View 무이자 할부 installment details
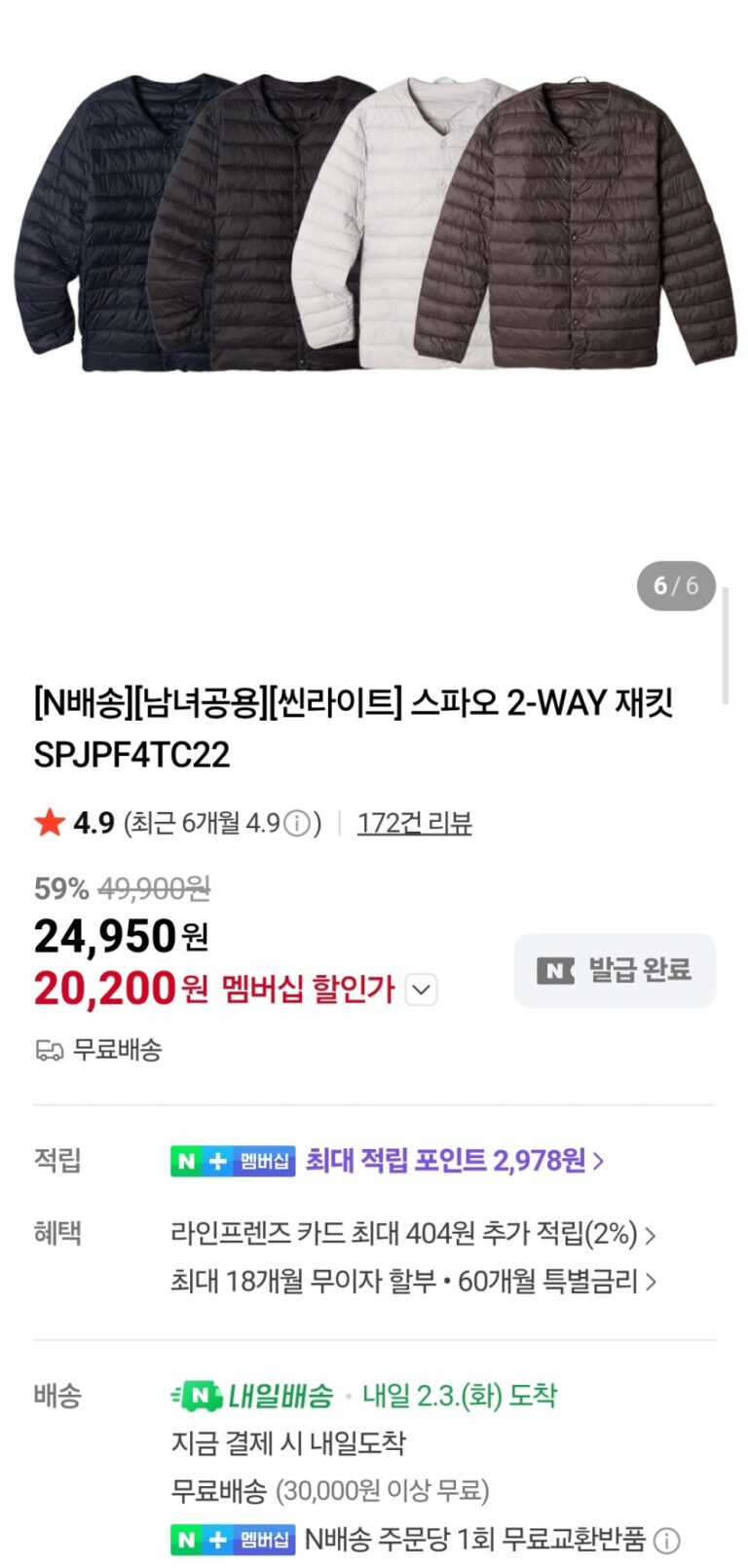748x1568 pixels. pos(412,1282)
